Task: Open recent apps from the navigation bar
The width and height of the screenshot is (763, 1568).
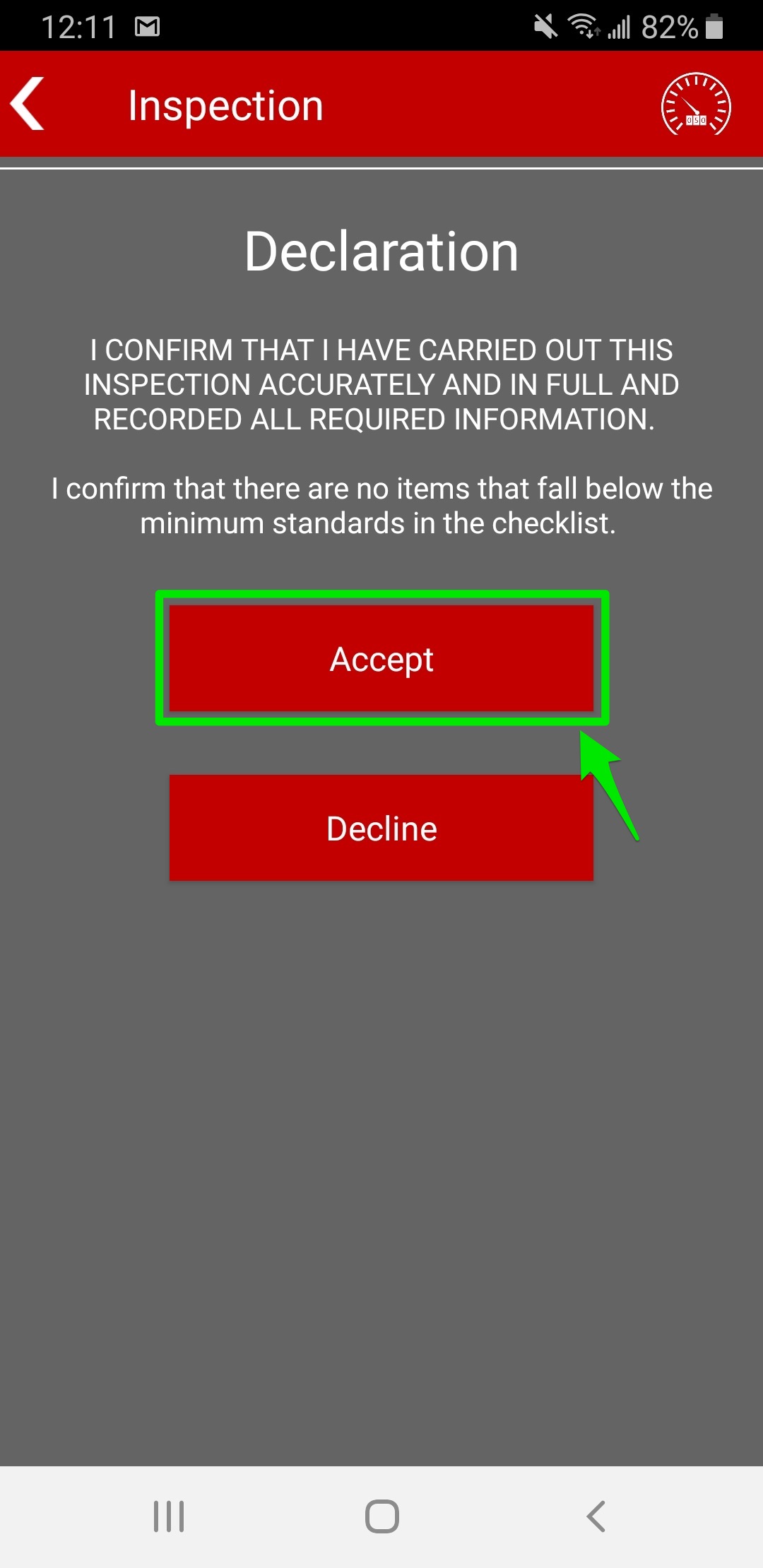Action: tap(169, 1516)
